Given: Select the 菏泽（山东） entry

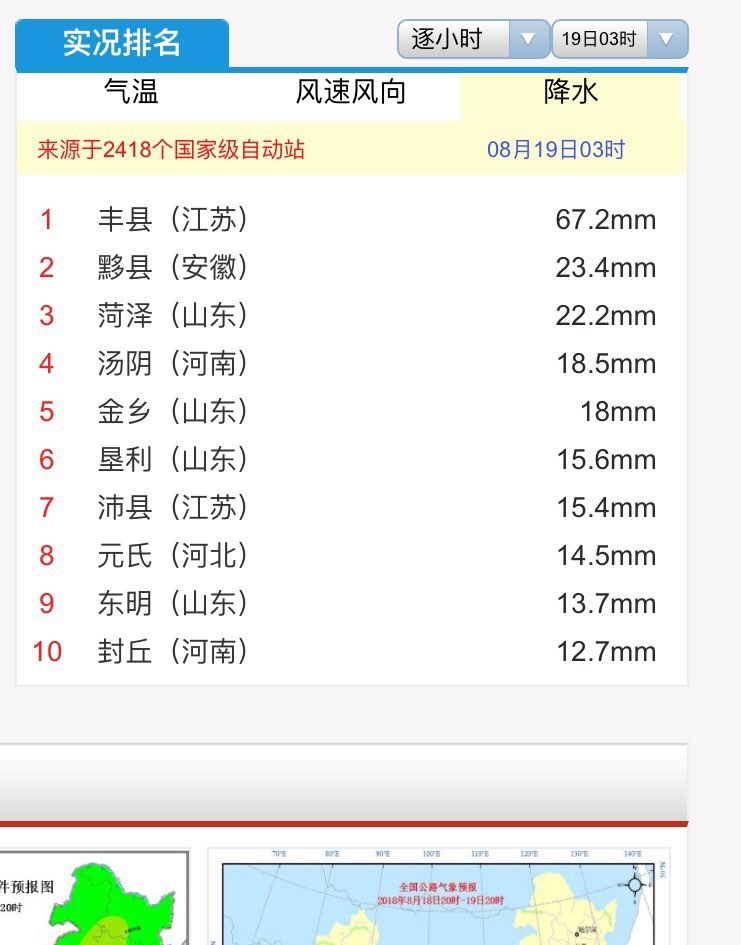Looking at the screenshot, I should [300, 315].
